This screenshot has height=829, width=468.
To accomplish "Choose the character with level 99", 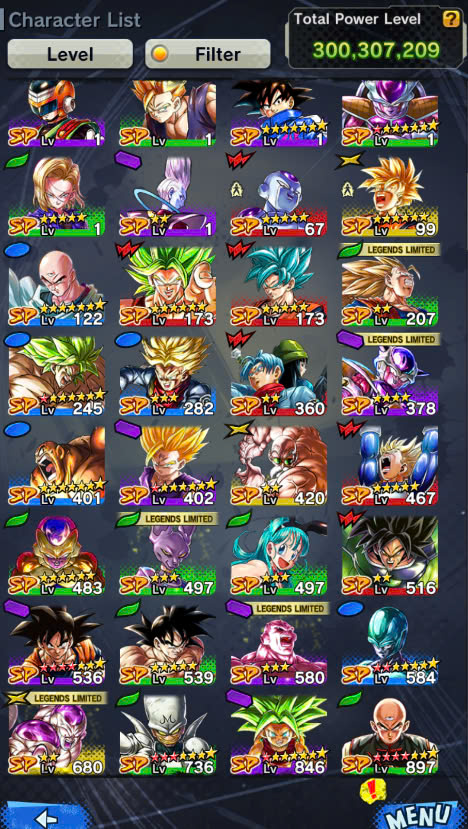I will [x=390, y=196].
